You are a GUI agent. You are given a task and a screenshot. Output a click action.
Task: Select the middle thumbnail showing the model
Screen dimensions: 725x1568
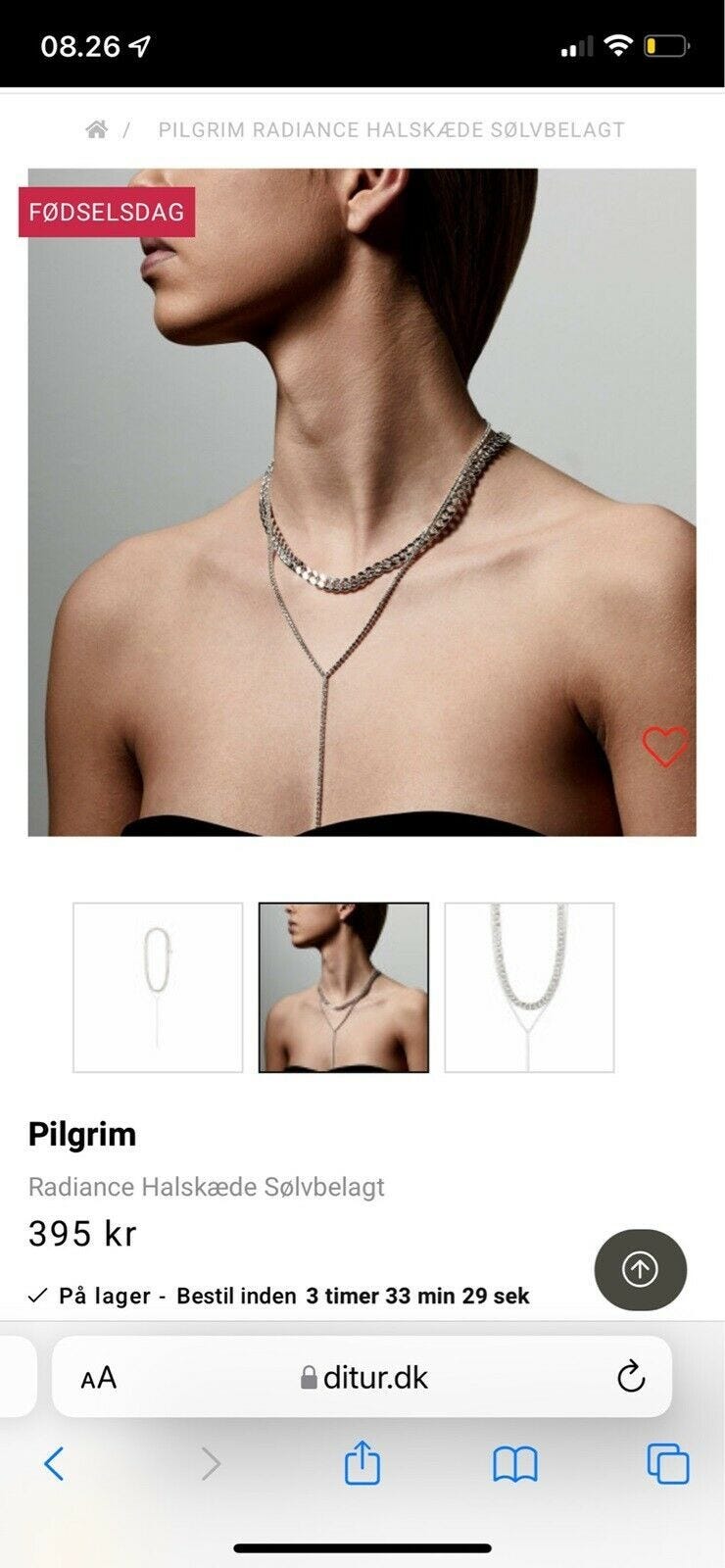[344, 988]
